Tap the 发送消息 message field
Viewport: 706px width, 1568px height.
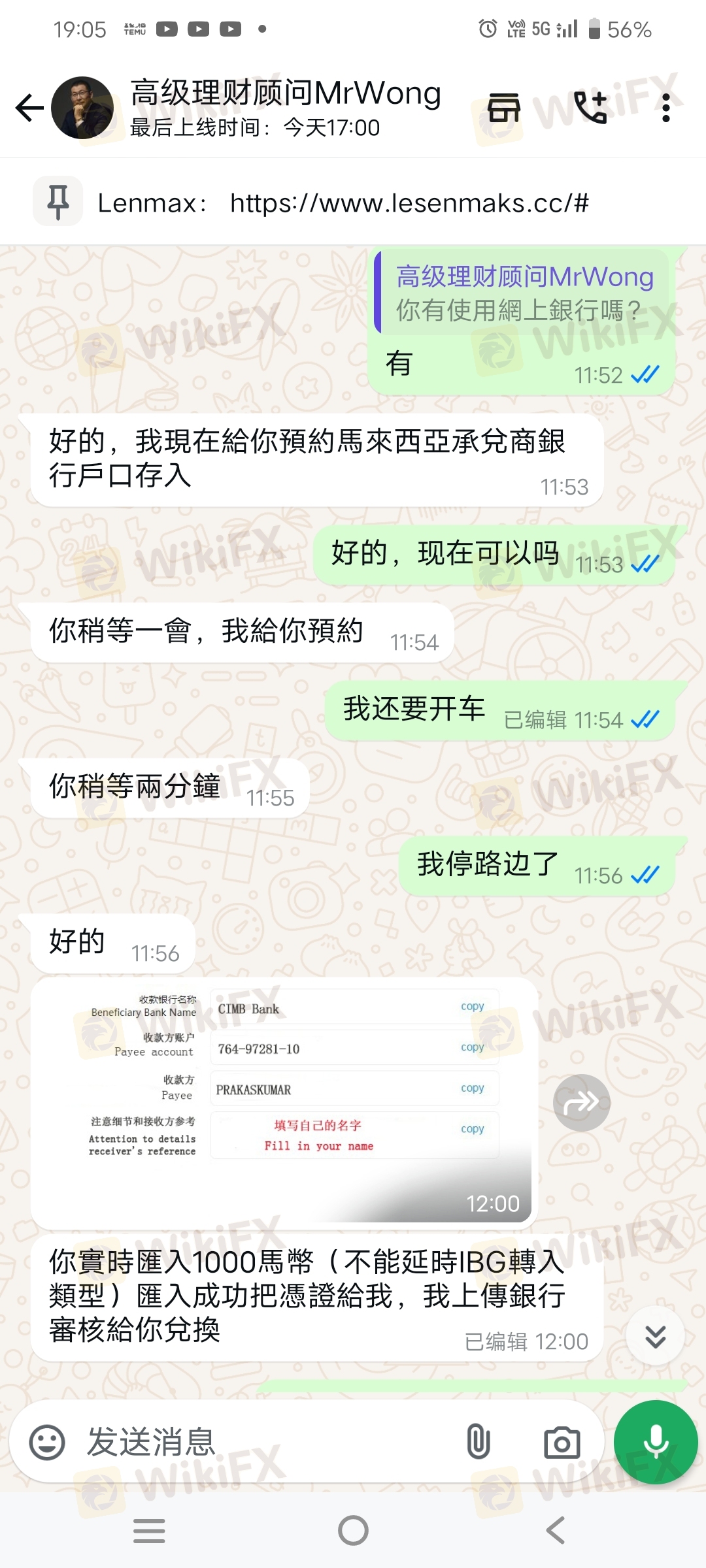click(261, 1443)
